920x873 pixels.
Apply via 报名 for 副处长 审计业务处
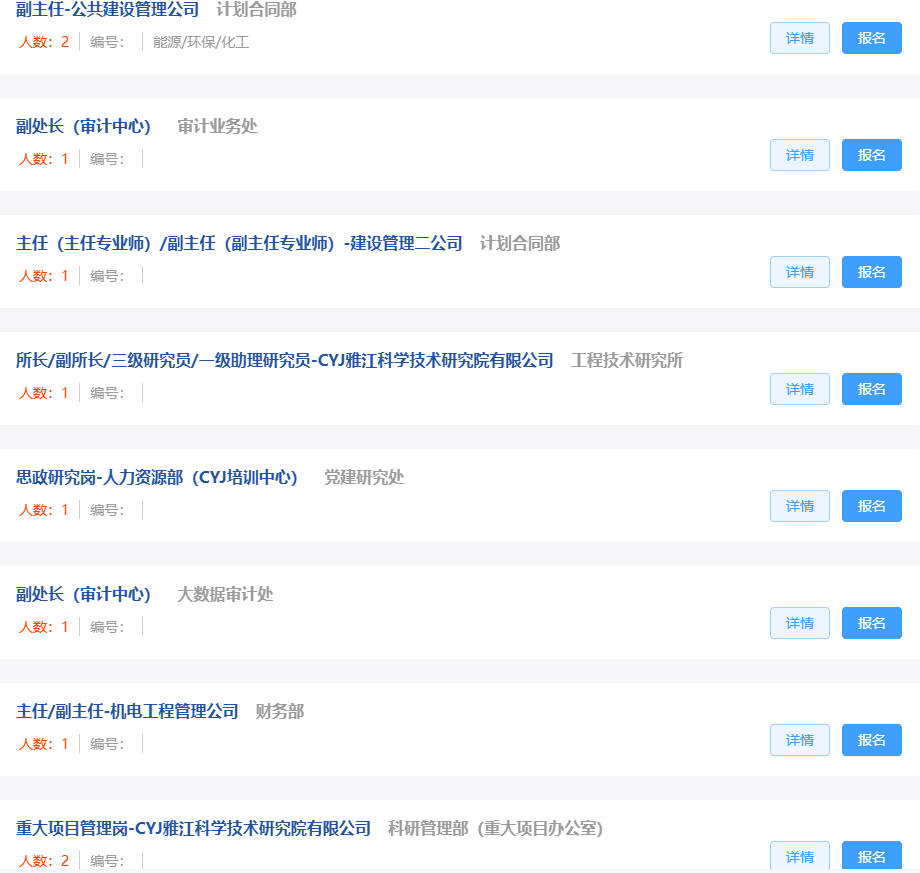click(871, 155)
